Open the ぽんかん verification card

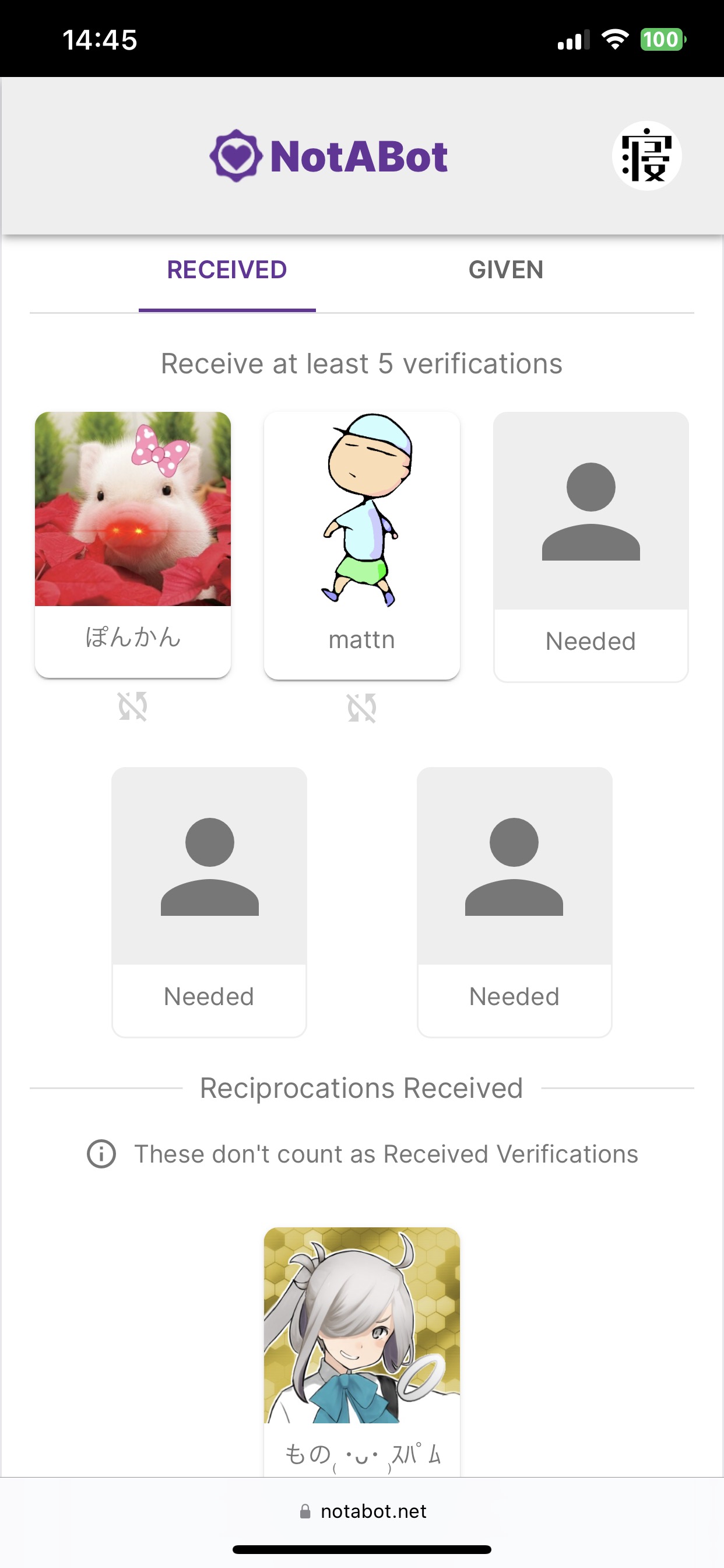[133, 544]
